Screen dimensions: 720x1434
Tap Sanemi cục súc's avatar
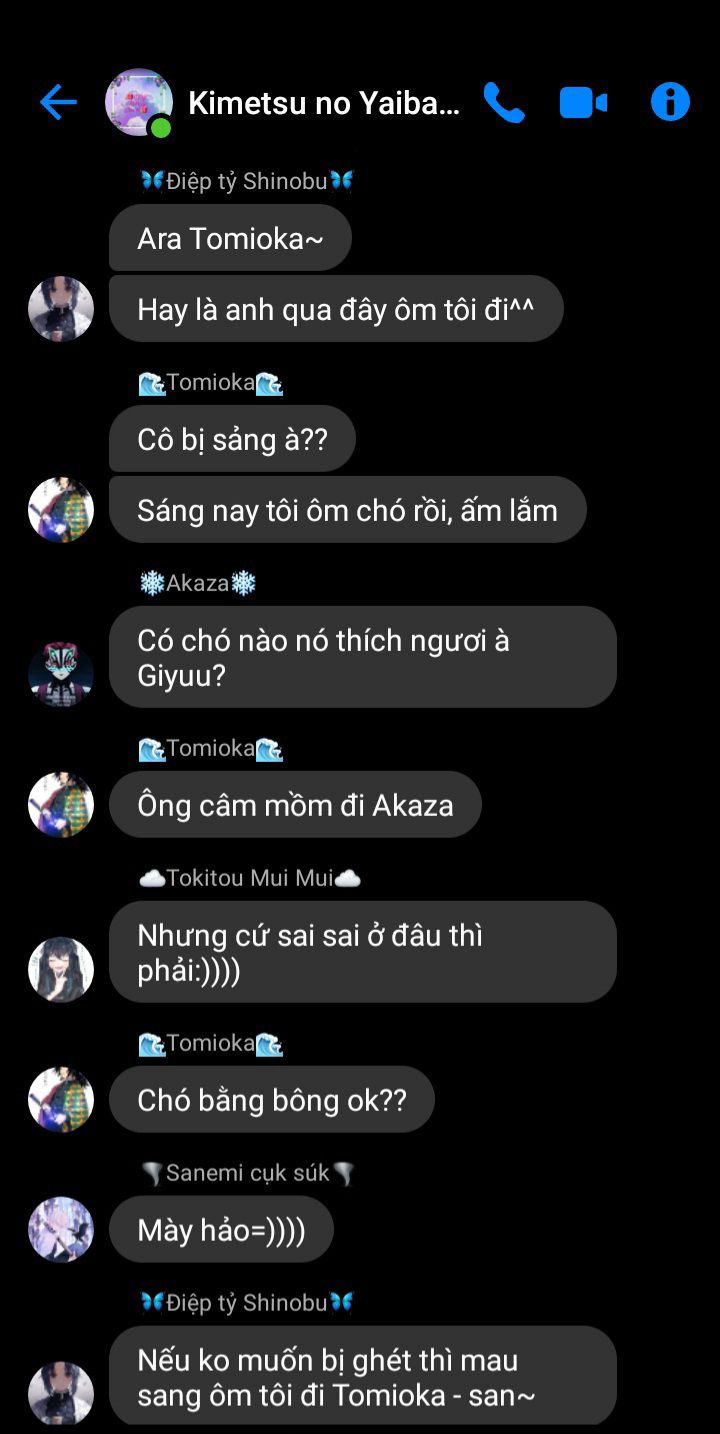[x=61, y=1229]
